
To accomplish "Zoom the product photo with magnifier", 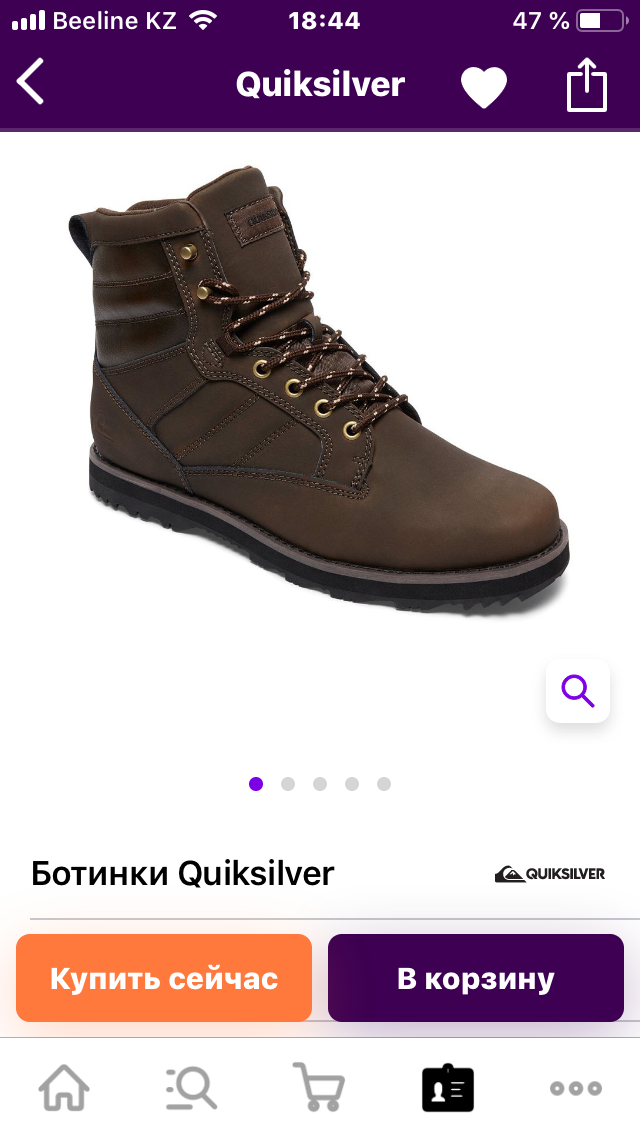I will (x=578, y=690).
